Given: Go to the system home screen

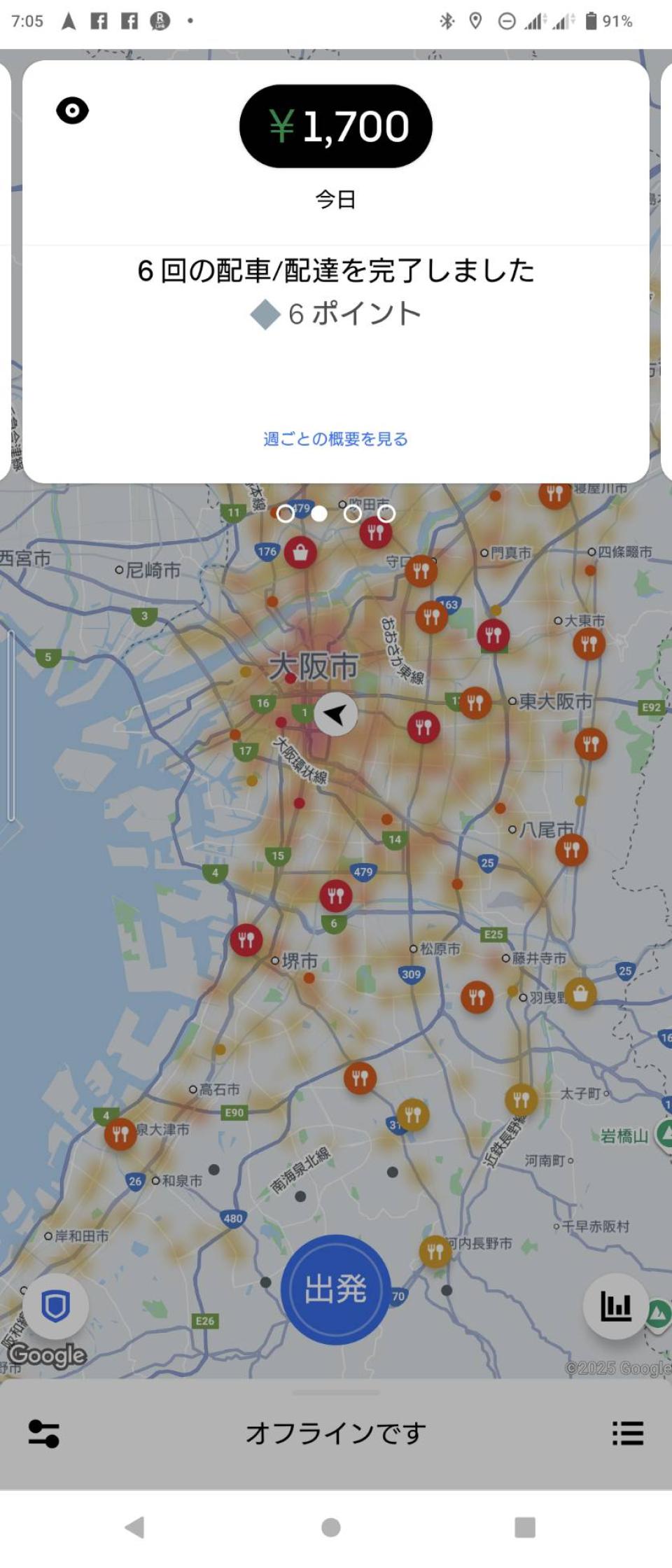Looking at the screenshot, I should coord(331,1527).
